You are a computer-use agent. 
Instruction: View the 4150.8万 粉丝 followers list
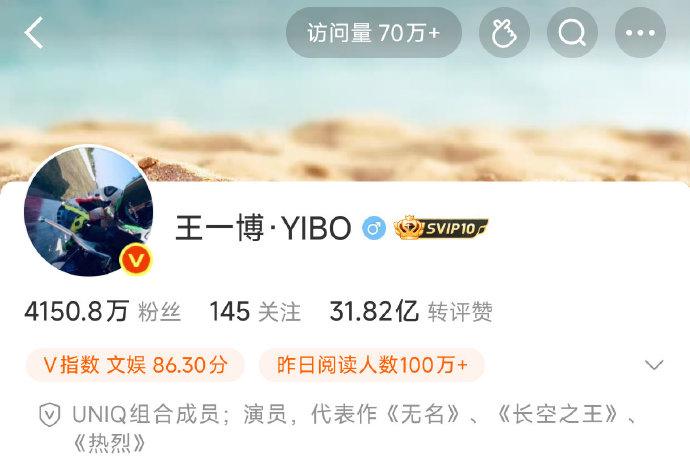click(102, 311)
